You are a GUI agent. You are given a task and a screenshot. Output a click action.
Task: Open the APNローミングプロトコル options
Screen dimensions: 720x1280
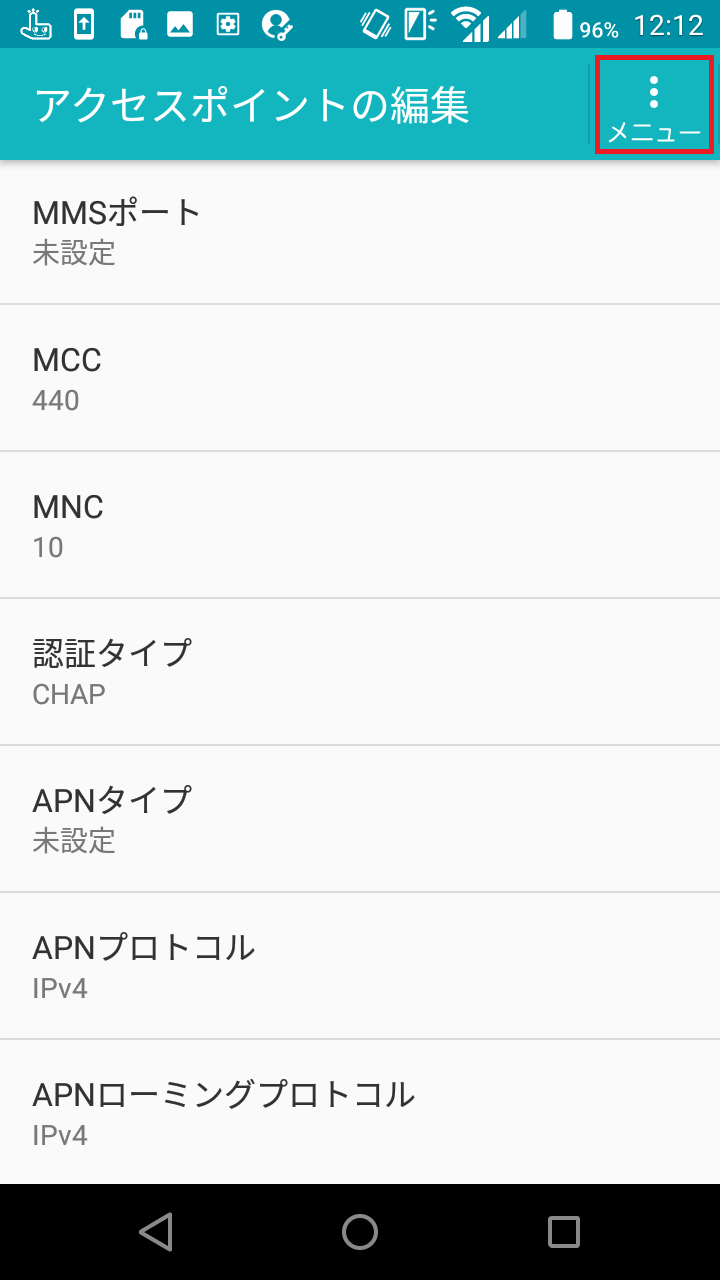(360, 1112)
